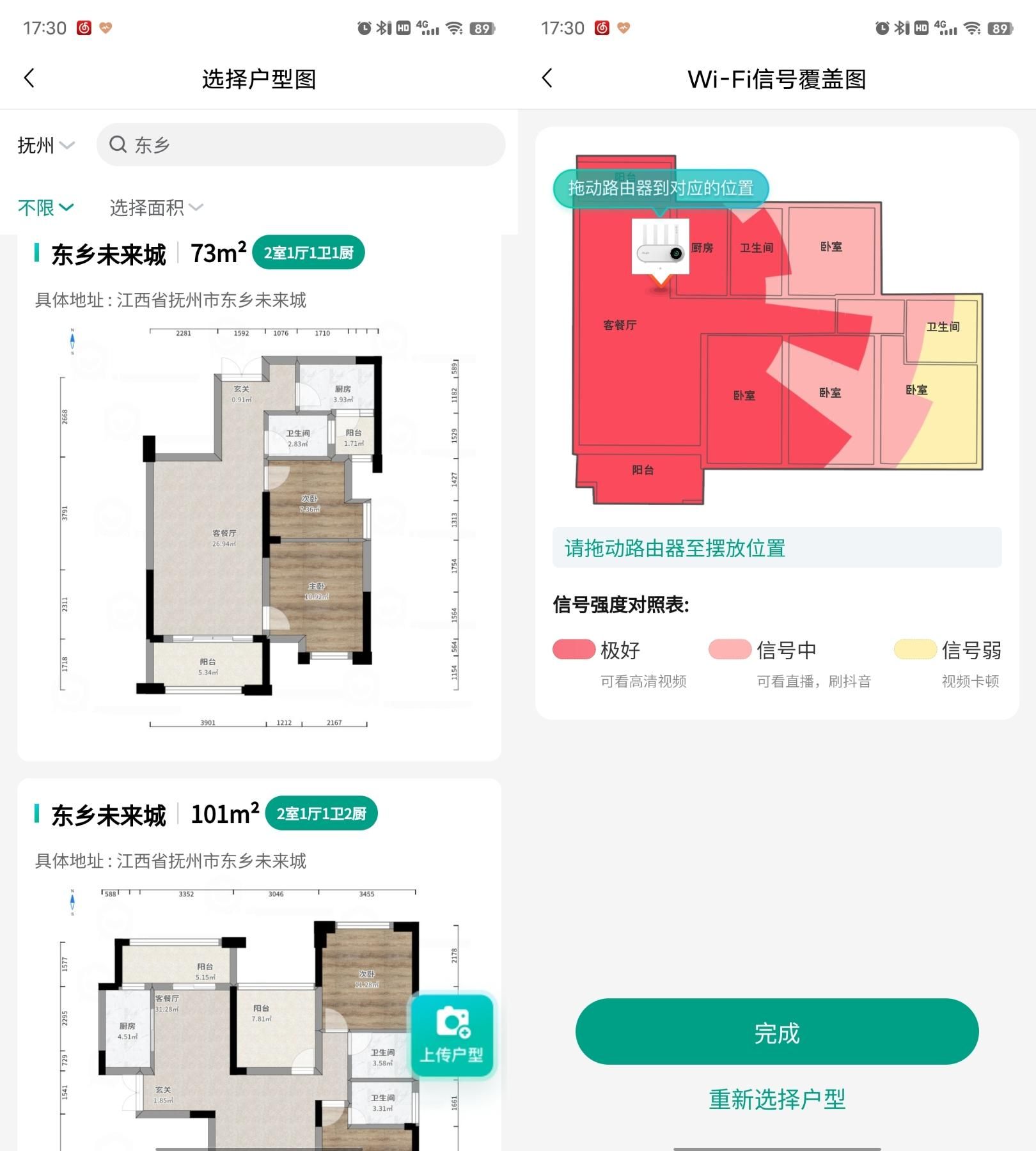The height and width of the screenshot is (1151, 1036).
Task: Go back from 选择户型图 page
Action: tap(29, 78)
